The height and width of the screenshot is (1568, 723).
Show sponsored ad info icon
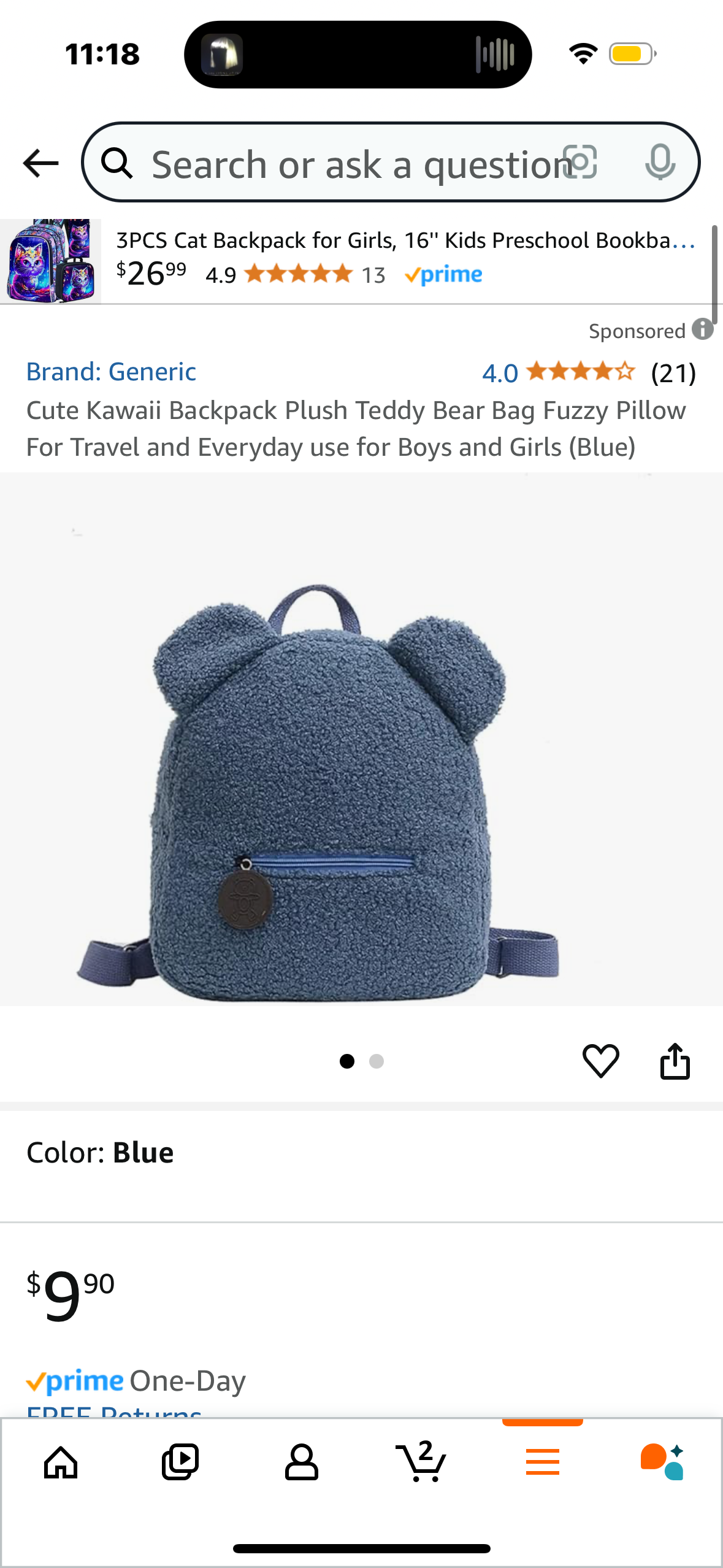point(703,329)
